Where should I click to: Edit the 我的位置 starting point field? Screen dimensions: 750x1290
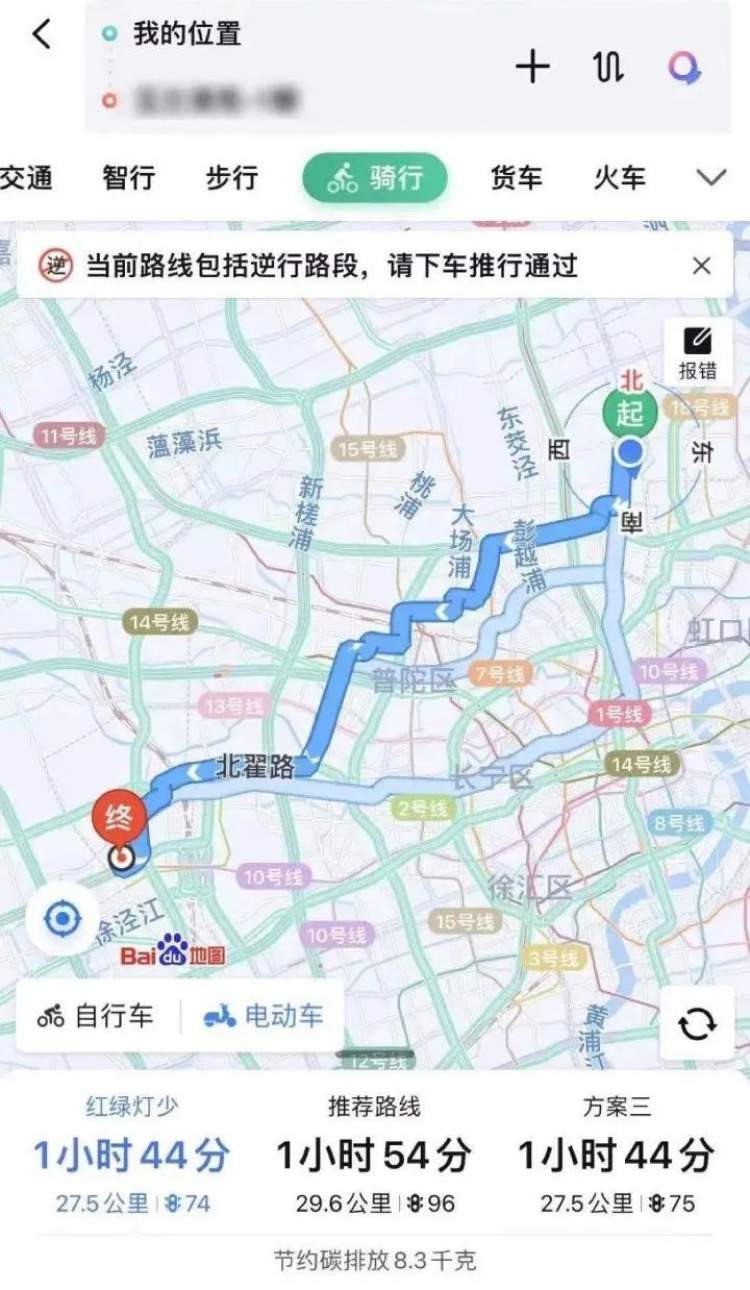point(188,34)
